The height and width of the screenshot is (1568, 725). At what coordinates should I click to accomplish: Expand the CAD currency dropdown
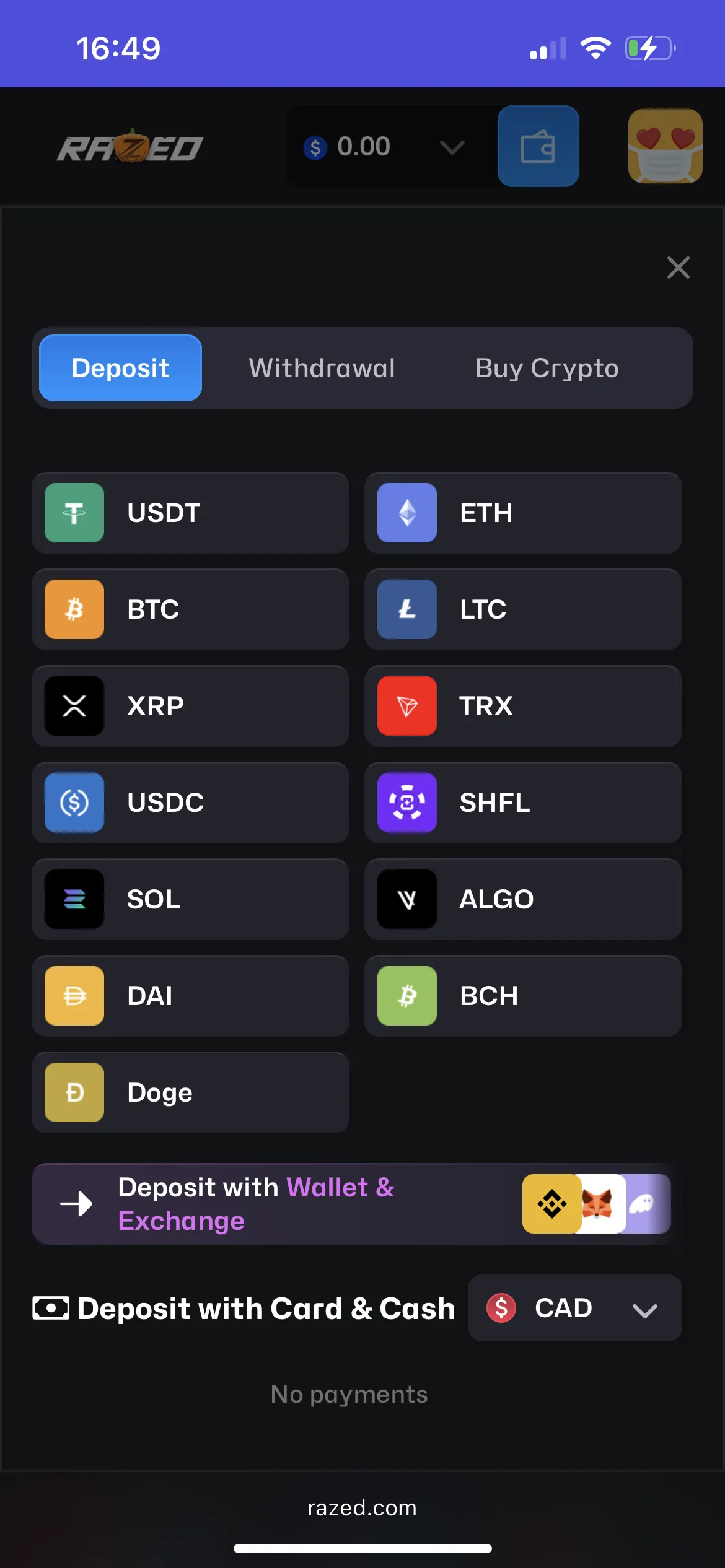tap(574, 1308)
